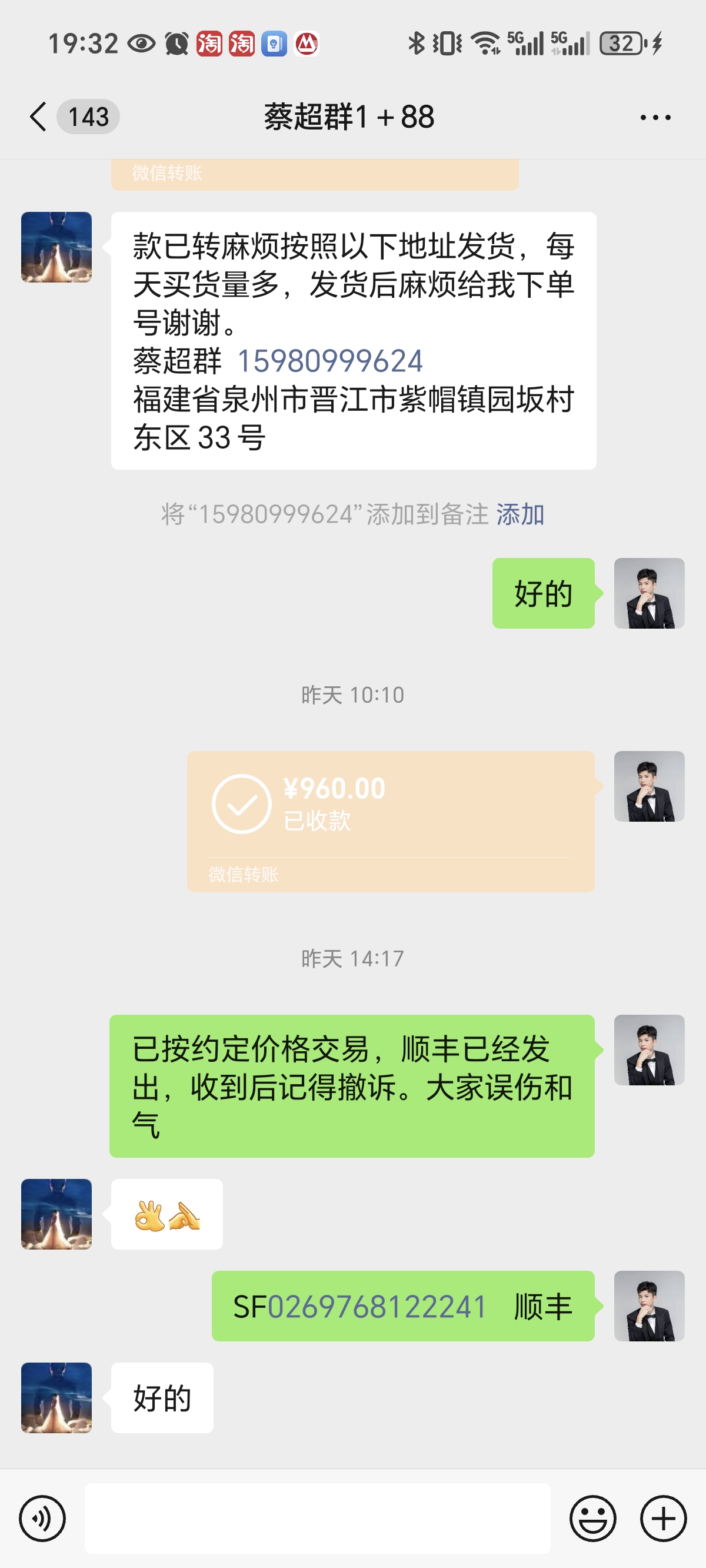Go back to the chat list

(38, 117)
